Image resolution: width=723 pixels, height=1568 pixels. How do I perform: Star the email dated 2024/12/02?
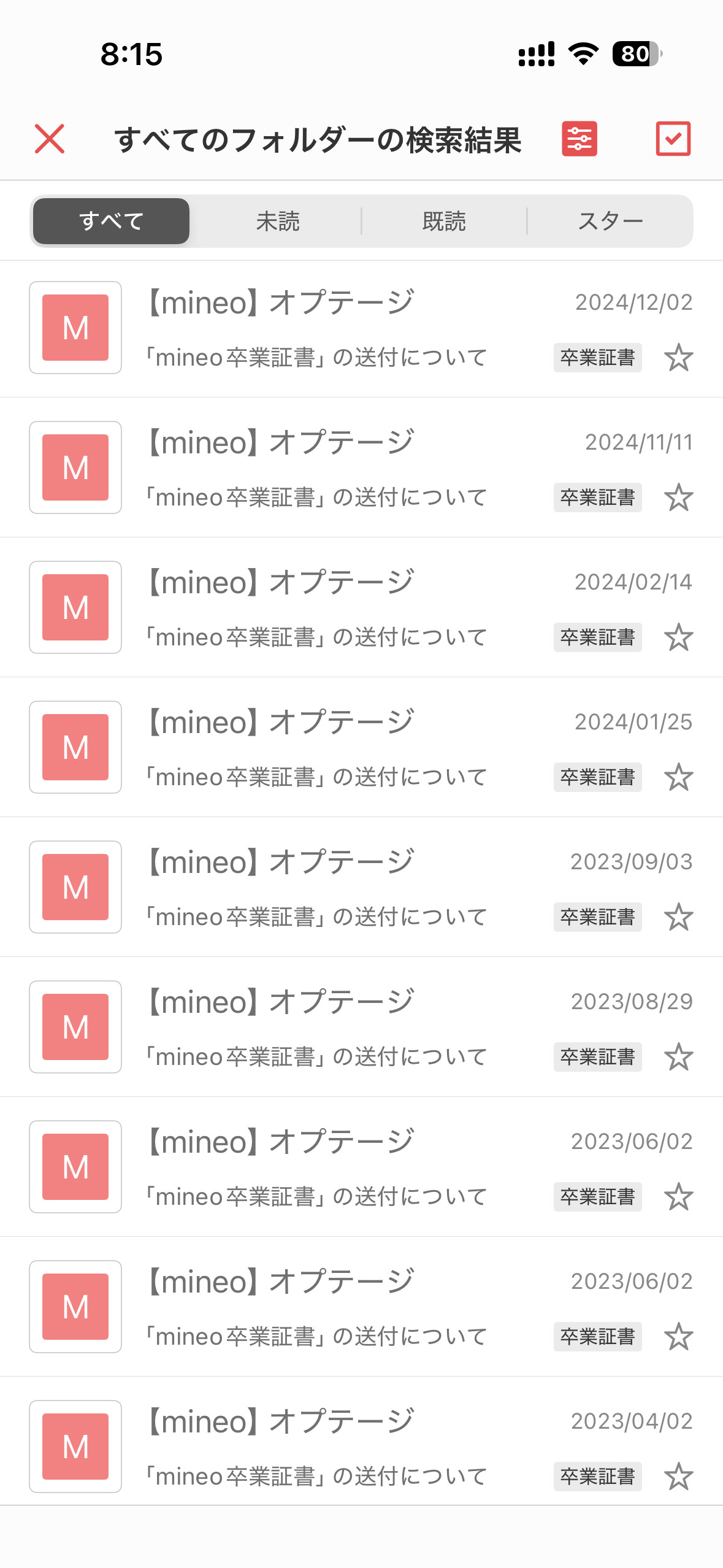[678, 358]
